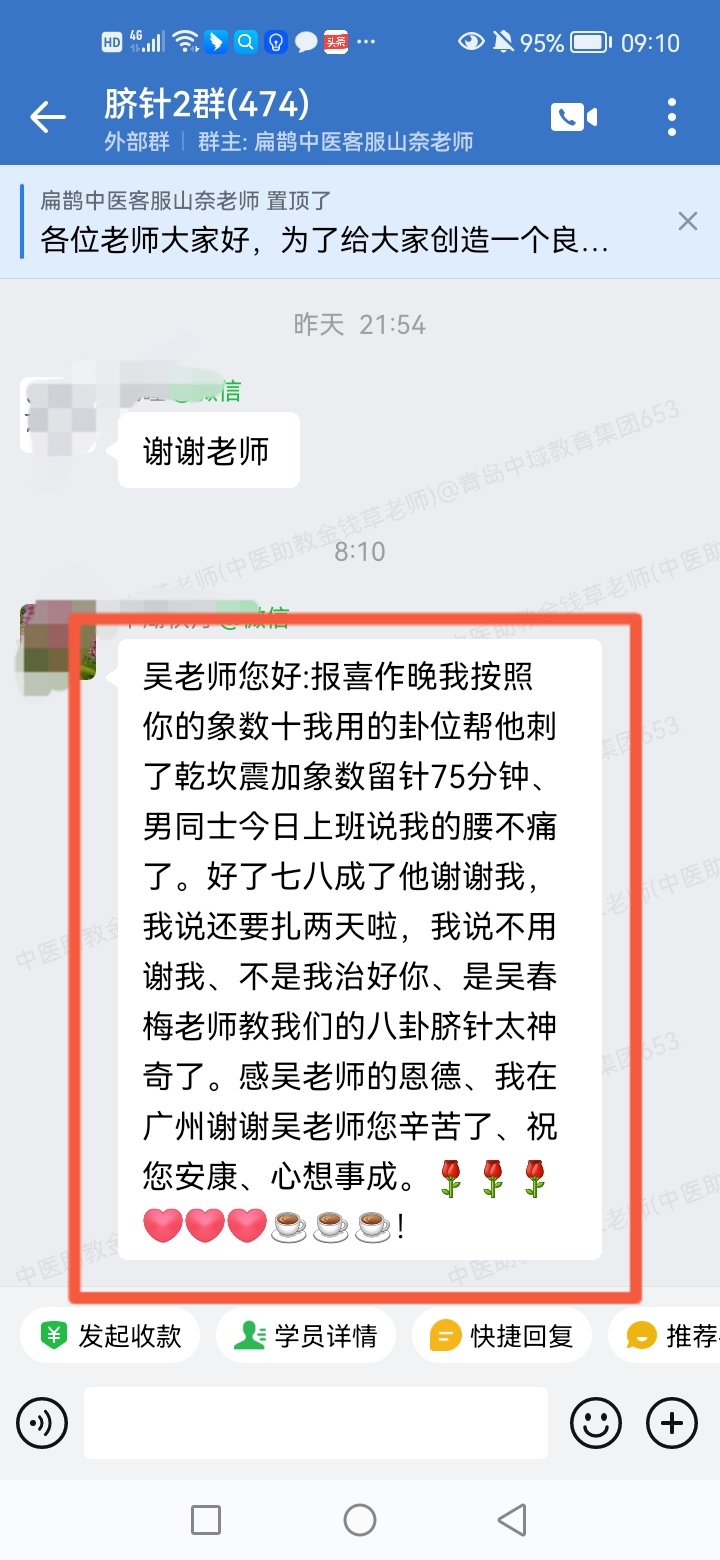View avatar of the 吴老师您好 message sender
The image size is (720, 1560).
(58, 641)
